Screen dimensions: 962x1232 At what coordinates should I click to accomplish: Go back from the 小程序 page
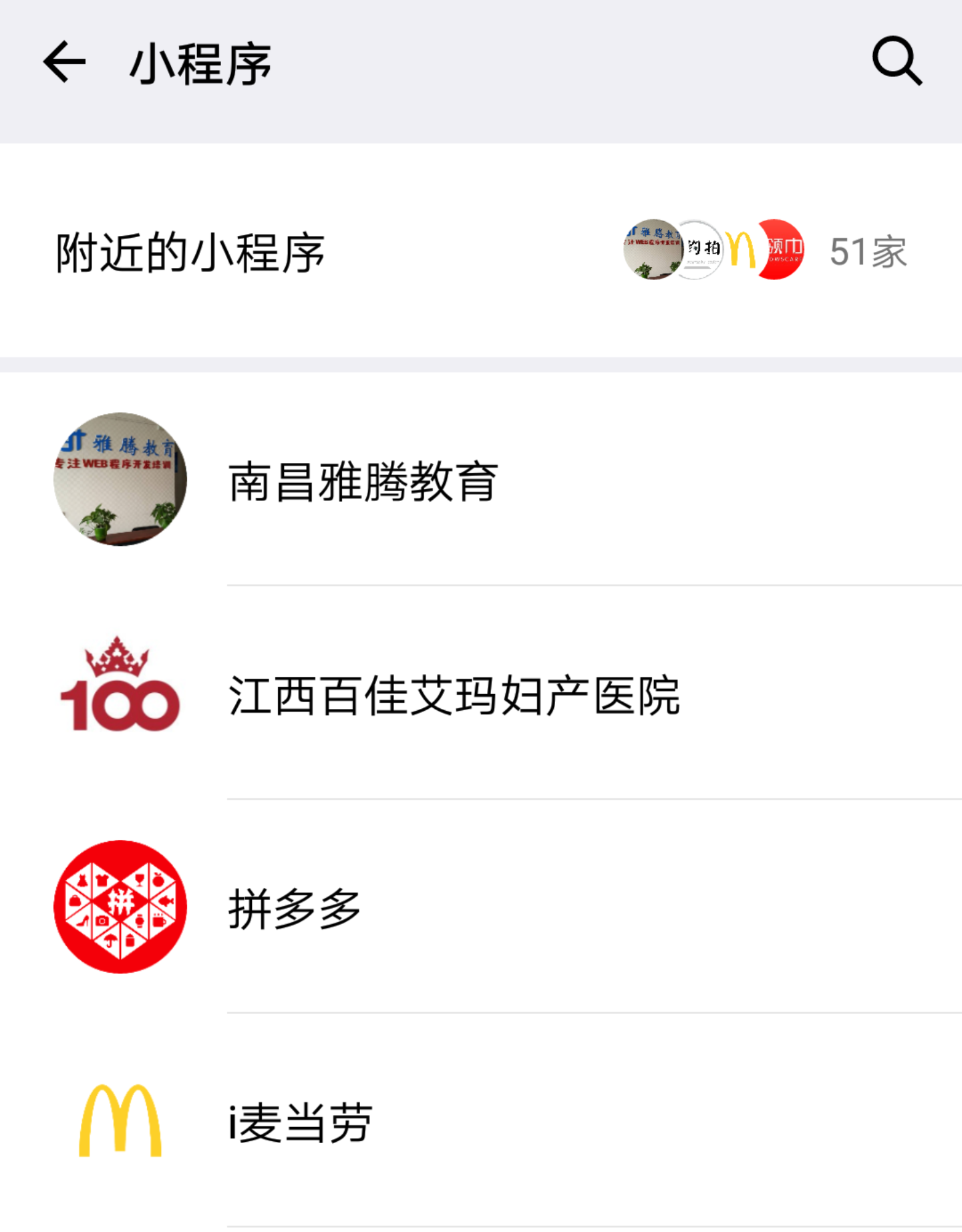[64, 62]
